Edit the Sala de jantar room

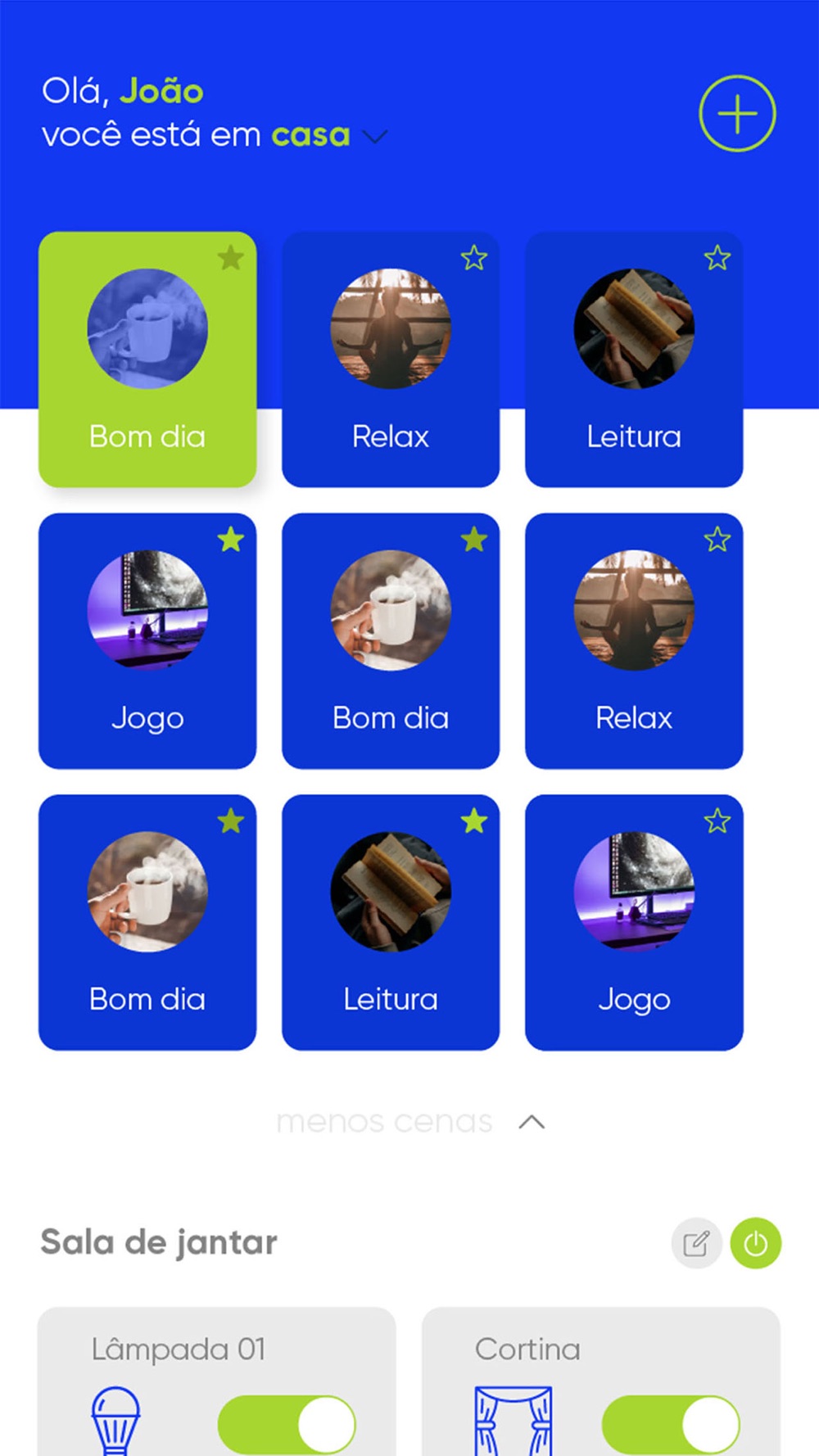click(x=696, y=1243)
